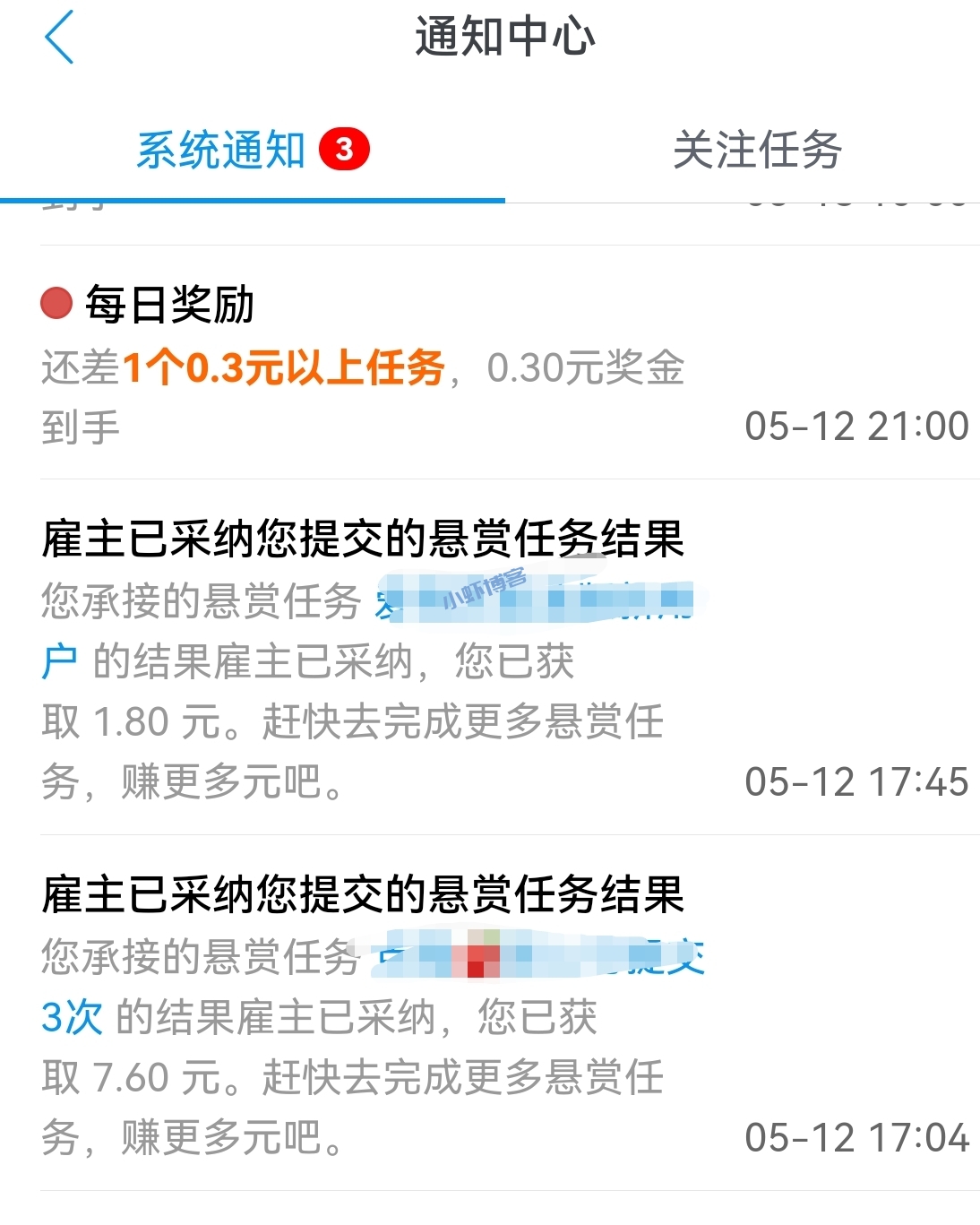The image size is (980, 1225).
Task: Tap the timestamp 05-12 21:00
Action: pyautogui.click(x=856, y=426)
